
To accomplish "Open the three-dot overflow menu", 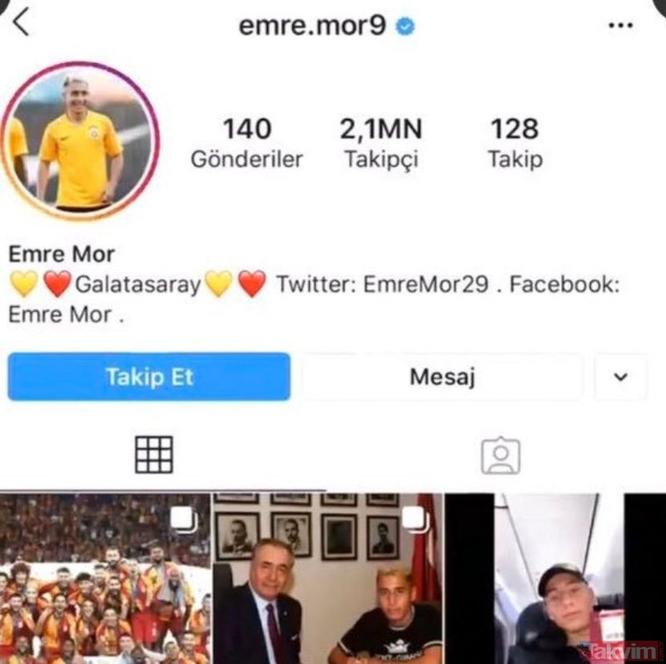I will point(620,24).
